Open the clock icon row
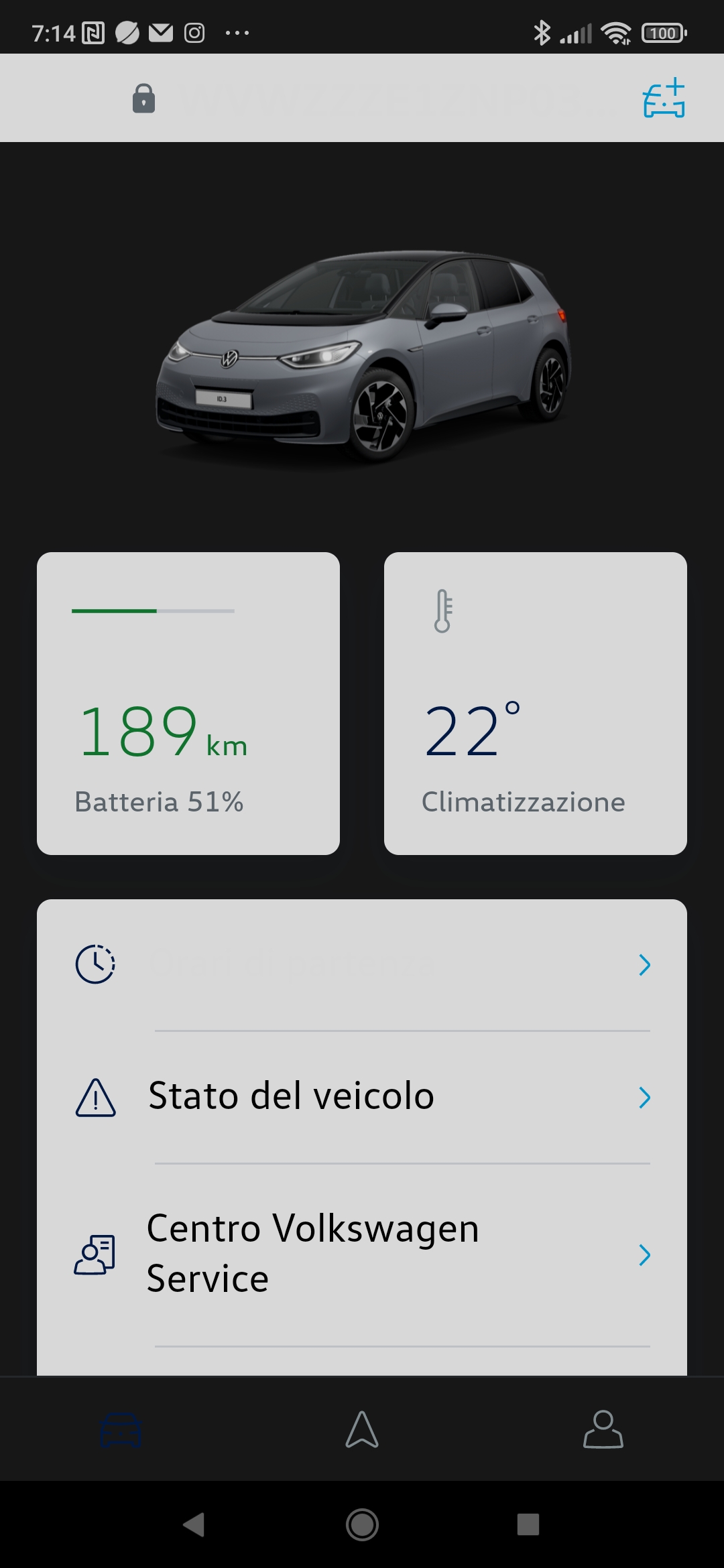The image size is (724, 1568). (362, 965)
